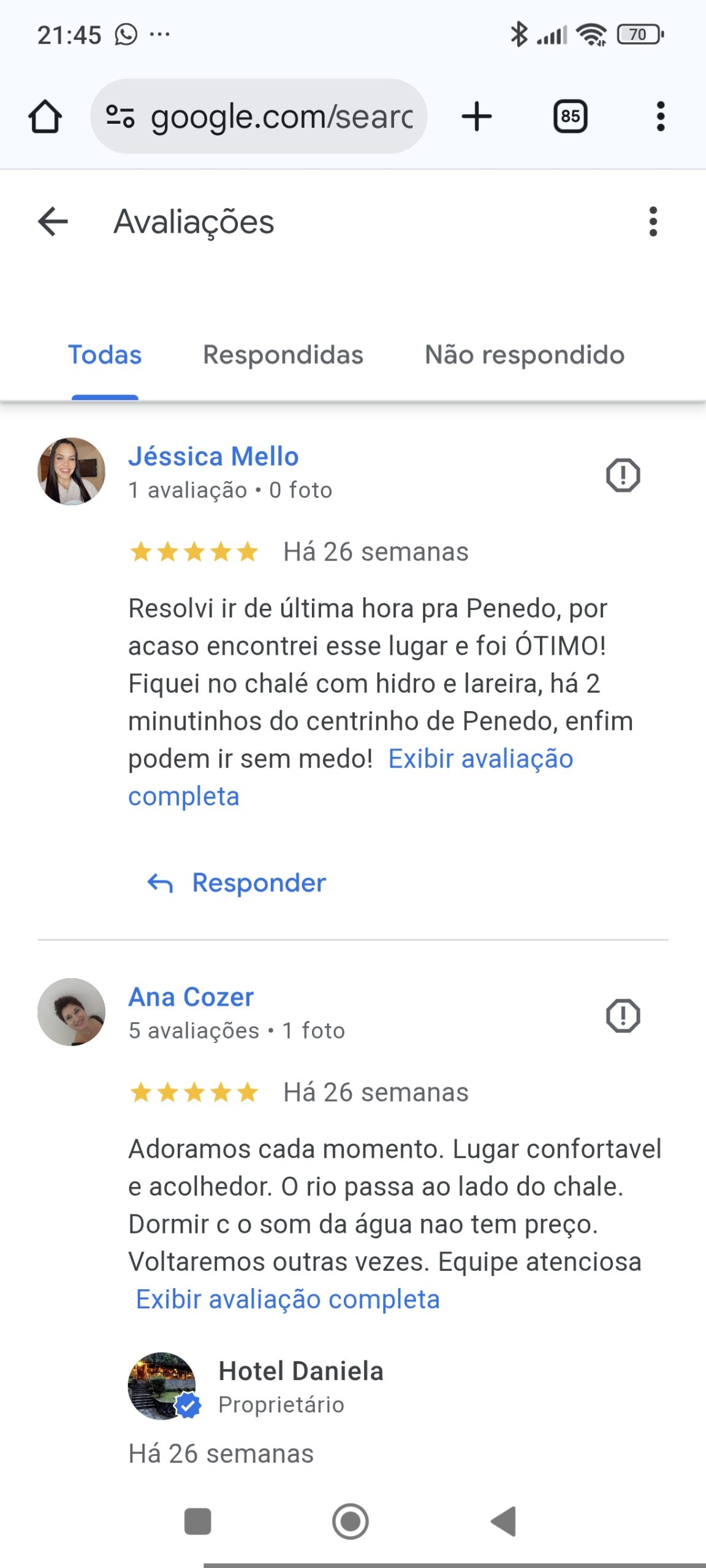Show Ana Cozer's complete review

coord(287,1300)
